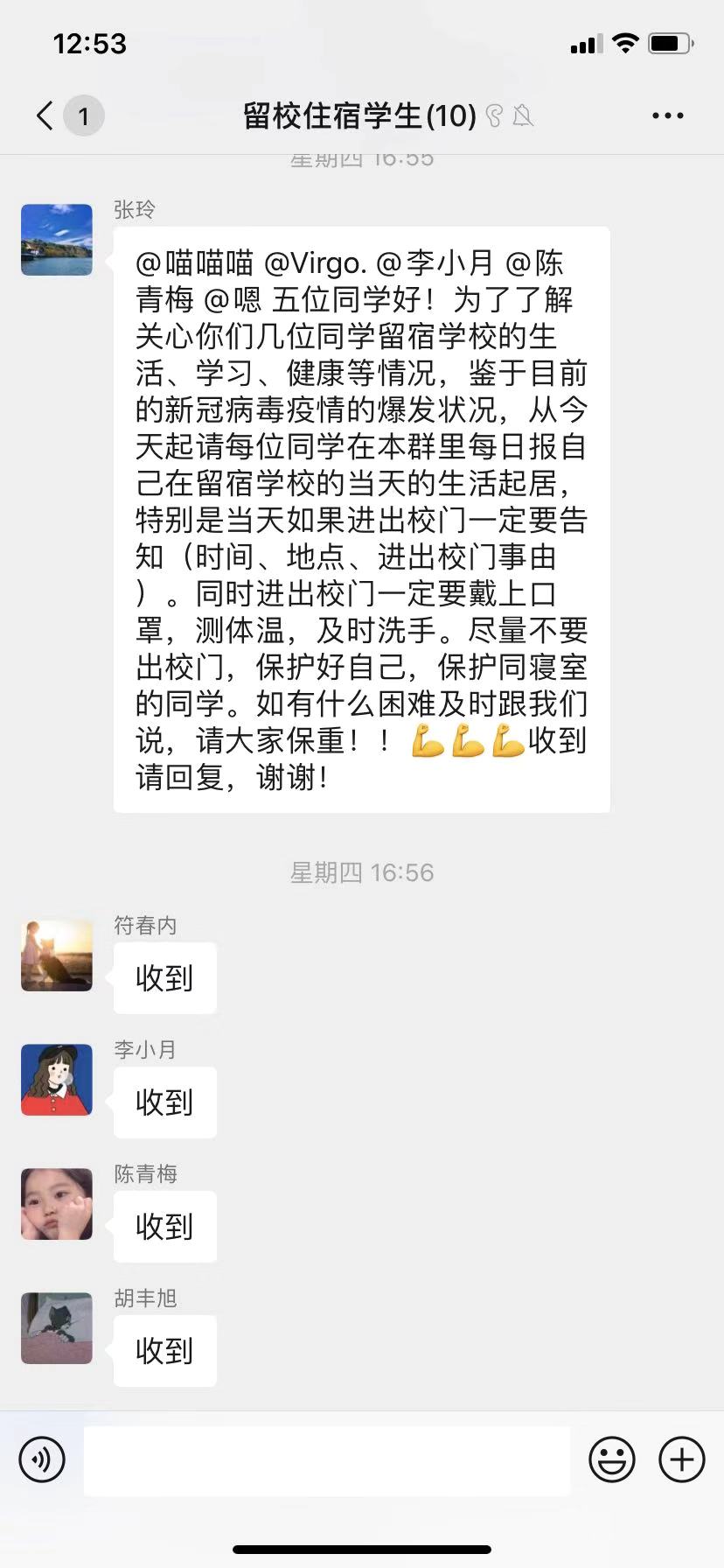Open 符春内's profile avatar
The width and height of the screenshot is (724, 1568).
pos(57,955)
